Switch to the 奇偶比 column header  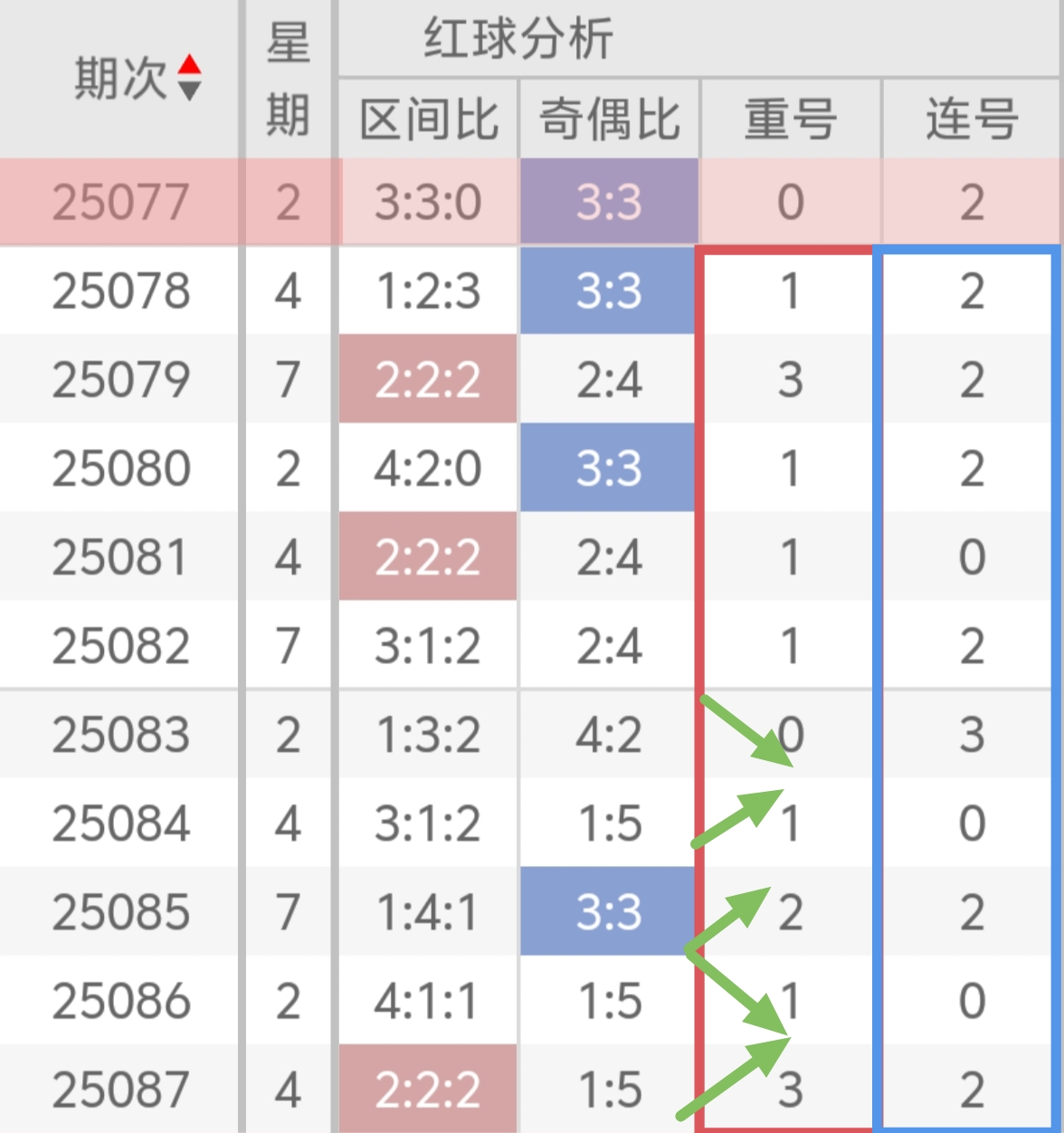(x=608, y=118)
